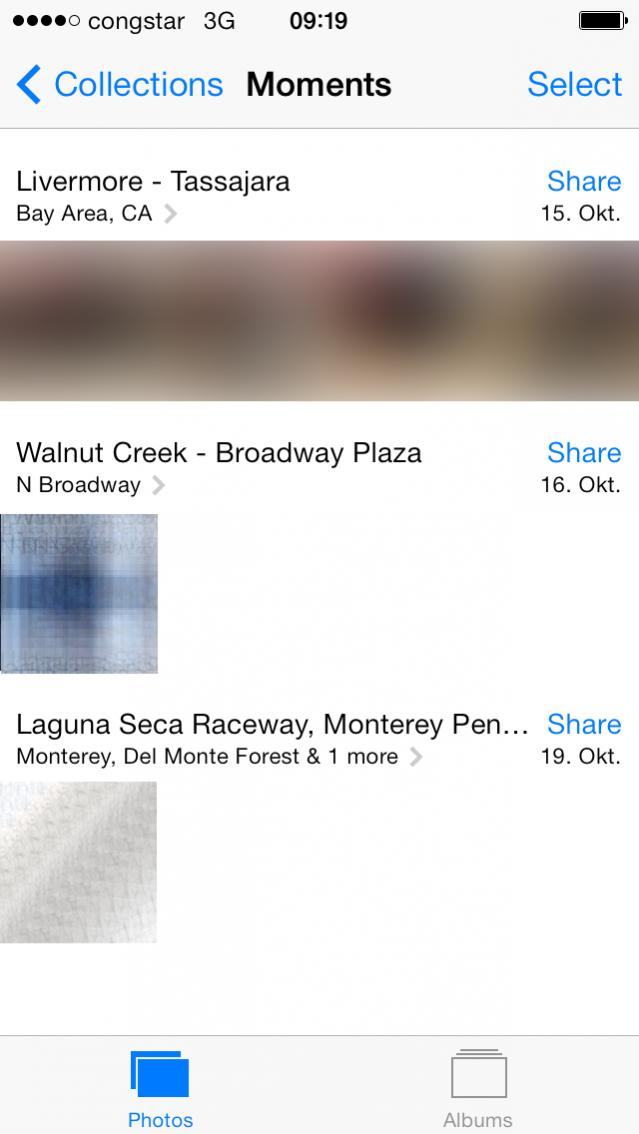
Task: Share the Walnut Creek - Broadway Plaza moment
Action: coord(583,453)
